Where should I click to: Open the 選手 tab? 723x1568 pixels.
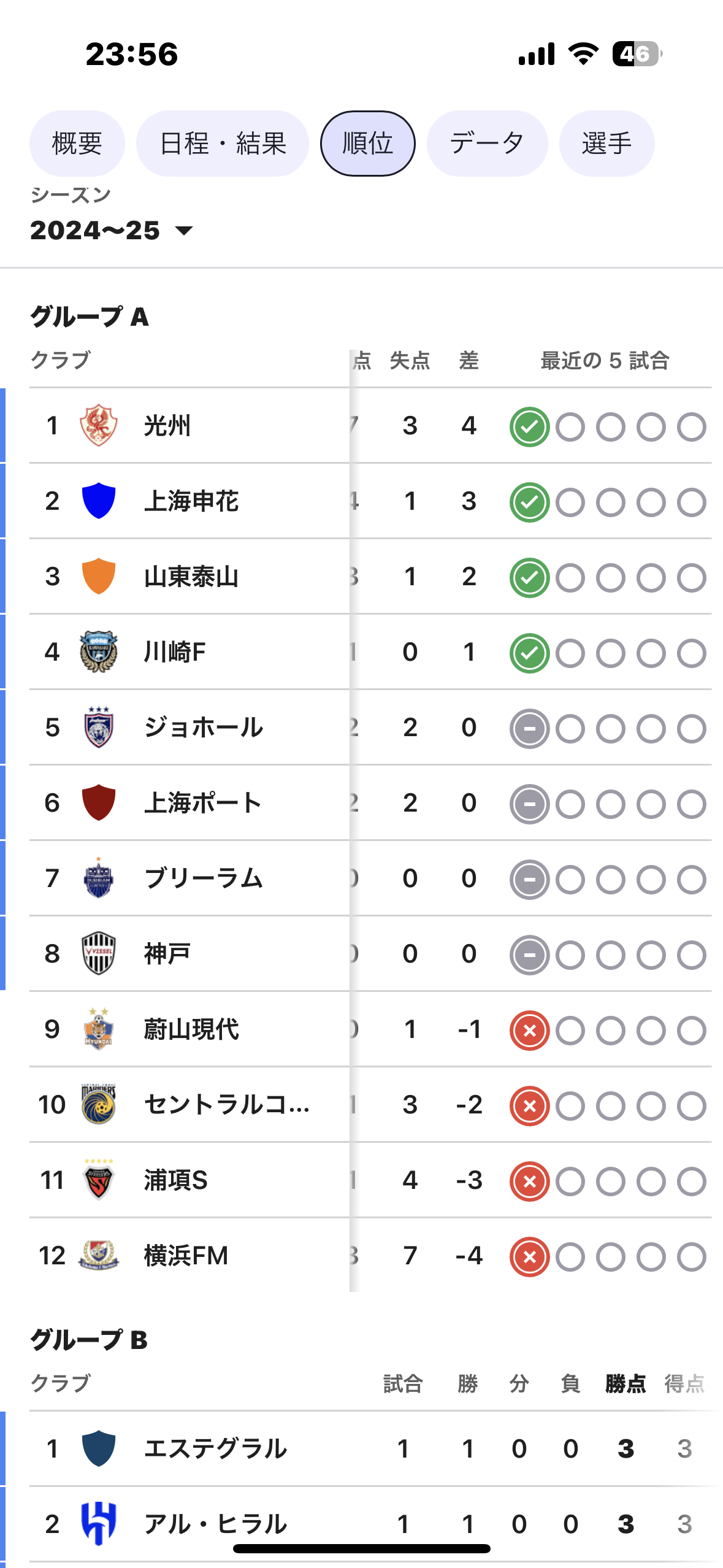(607, 144)
